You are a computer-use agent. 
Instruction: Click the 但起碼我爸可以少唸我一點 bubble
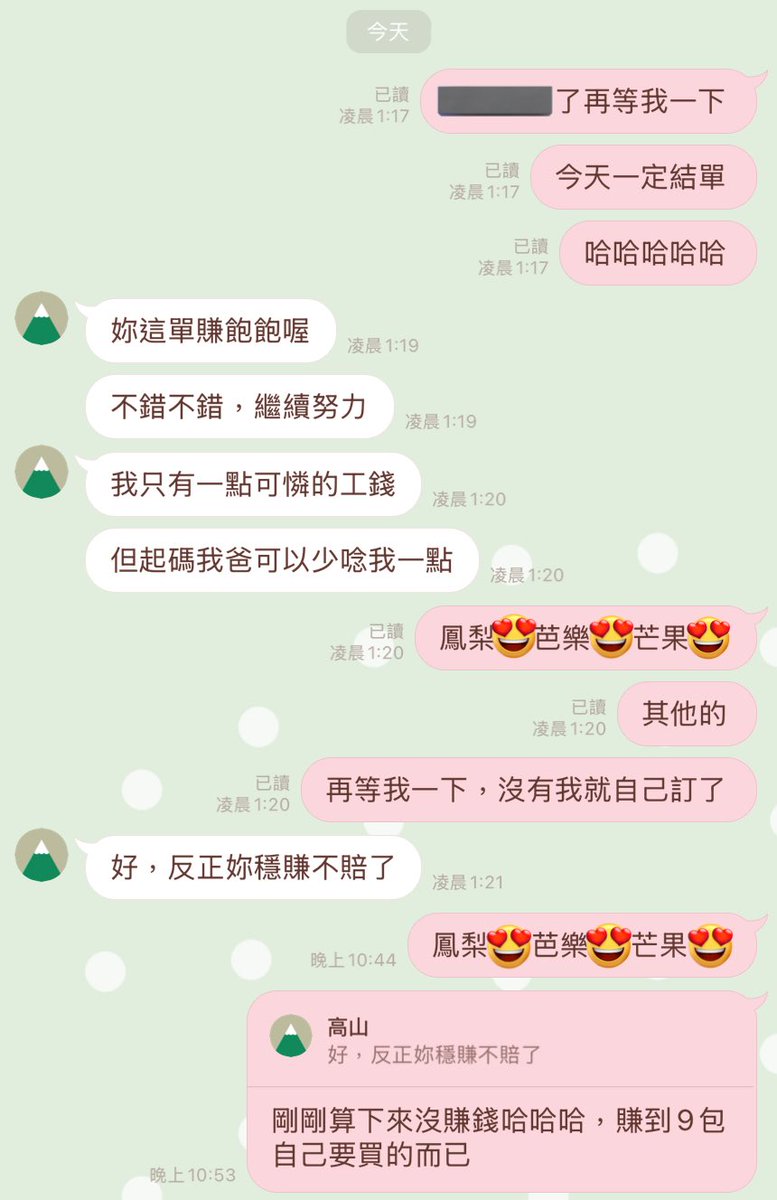(x=282, y=561)
